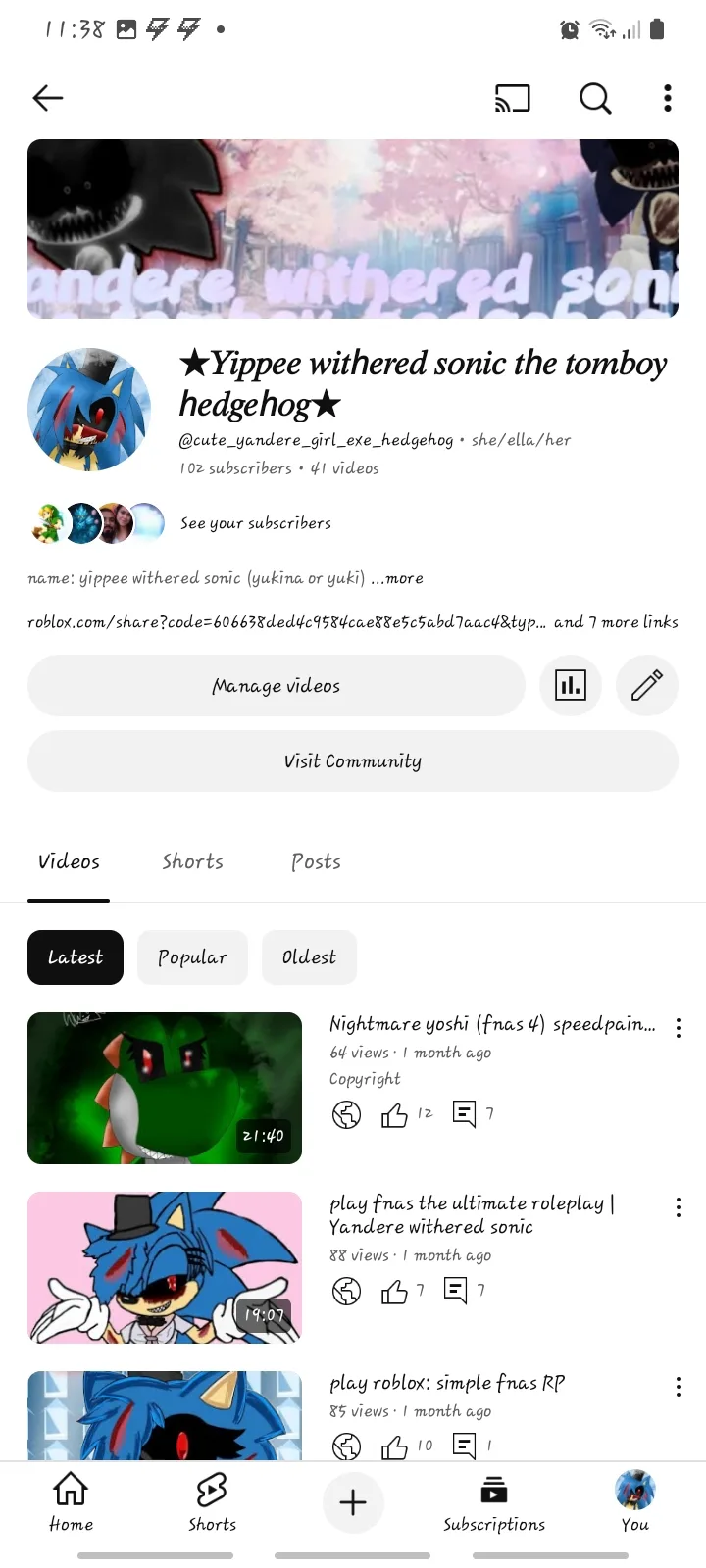Select the Oldest filter chip
Viewport: 706px width, 1568px height.
tap(309, 957)
